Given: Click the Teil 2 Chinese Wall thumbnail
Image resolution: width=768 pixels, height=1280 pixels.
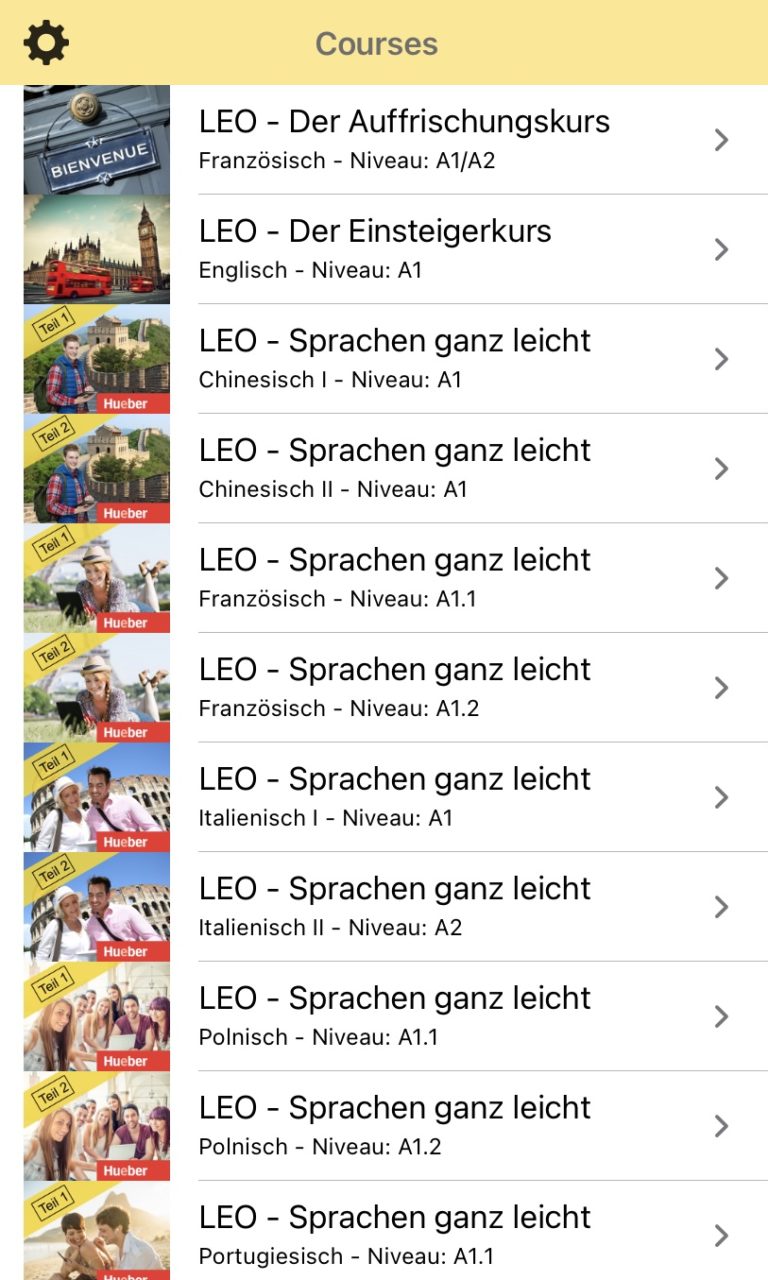Looking at the screenshot, I should (x=96, y=468).
